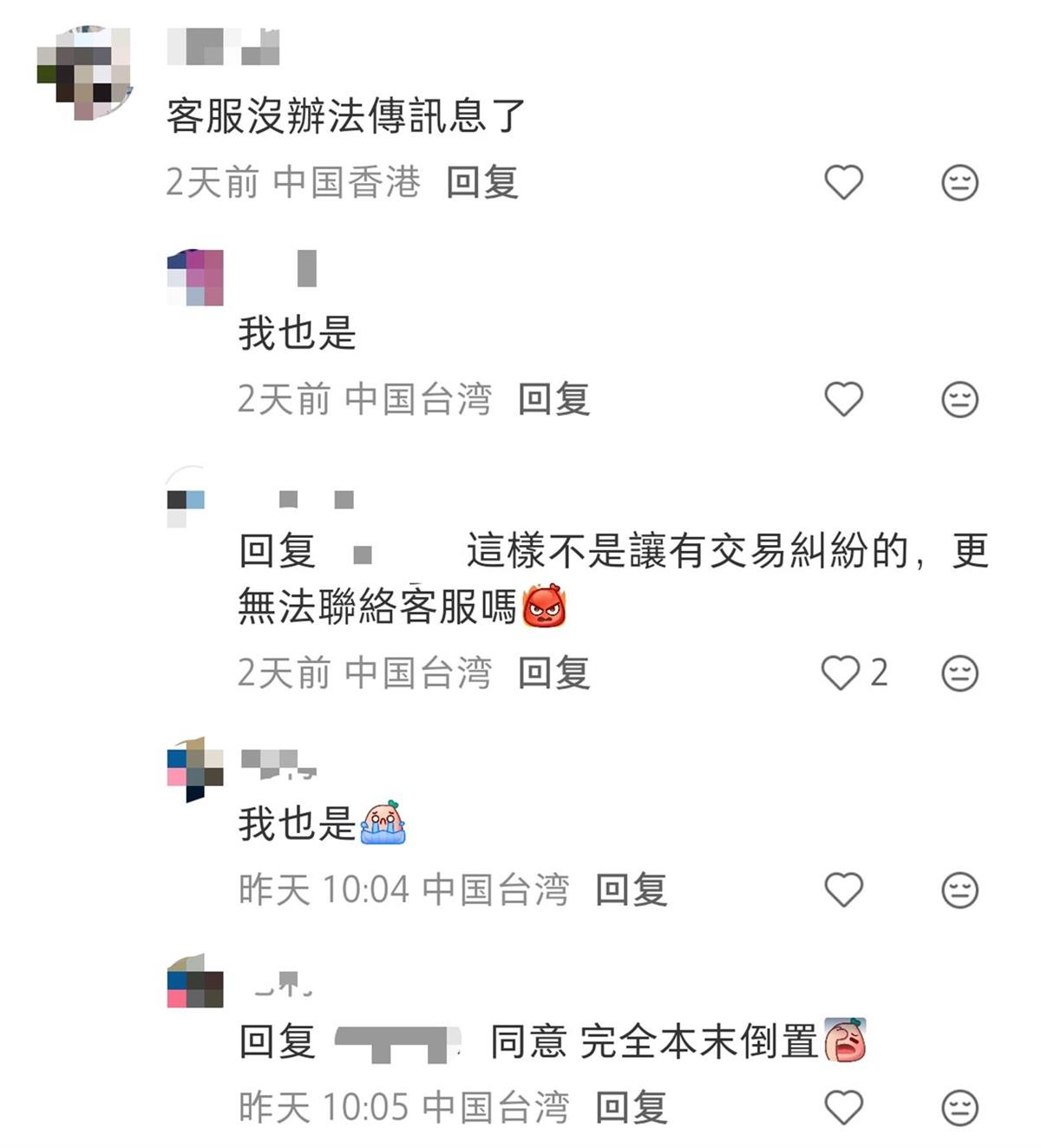Reply to the 昨天 10:04 comment

pos(632,890)
